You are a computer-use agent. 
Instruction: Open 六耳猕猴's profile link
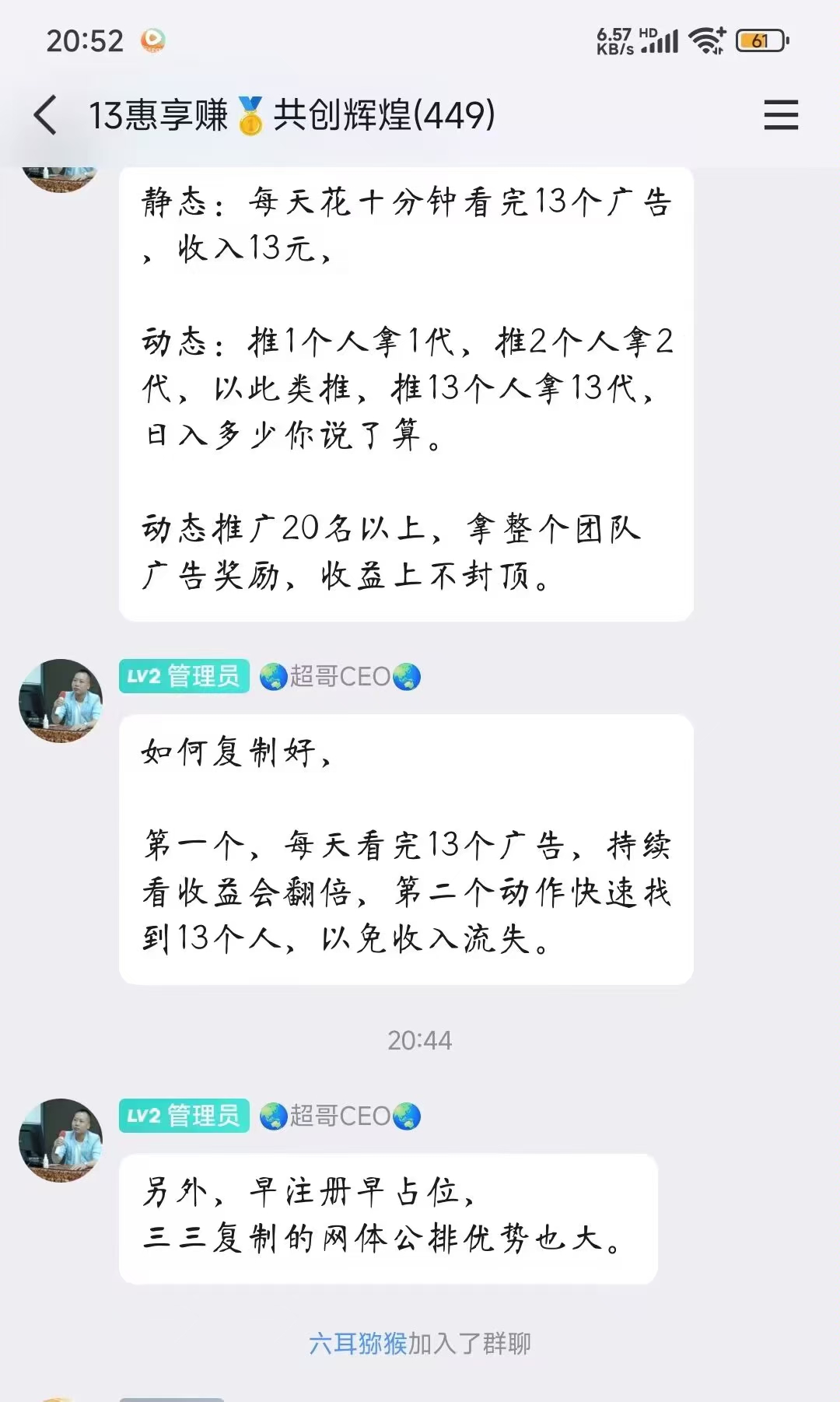tap(358, 1344)
